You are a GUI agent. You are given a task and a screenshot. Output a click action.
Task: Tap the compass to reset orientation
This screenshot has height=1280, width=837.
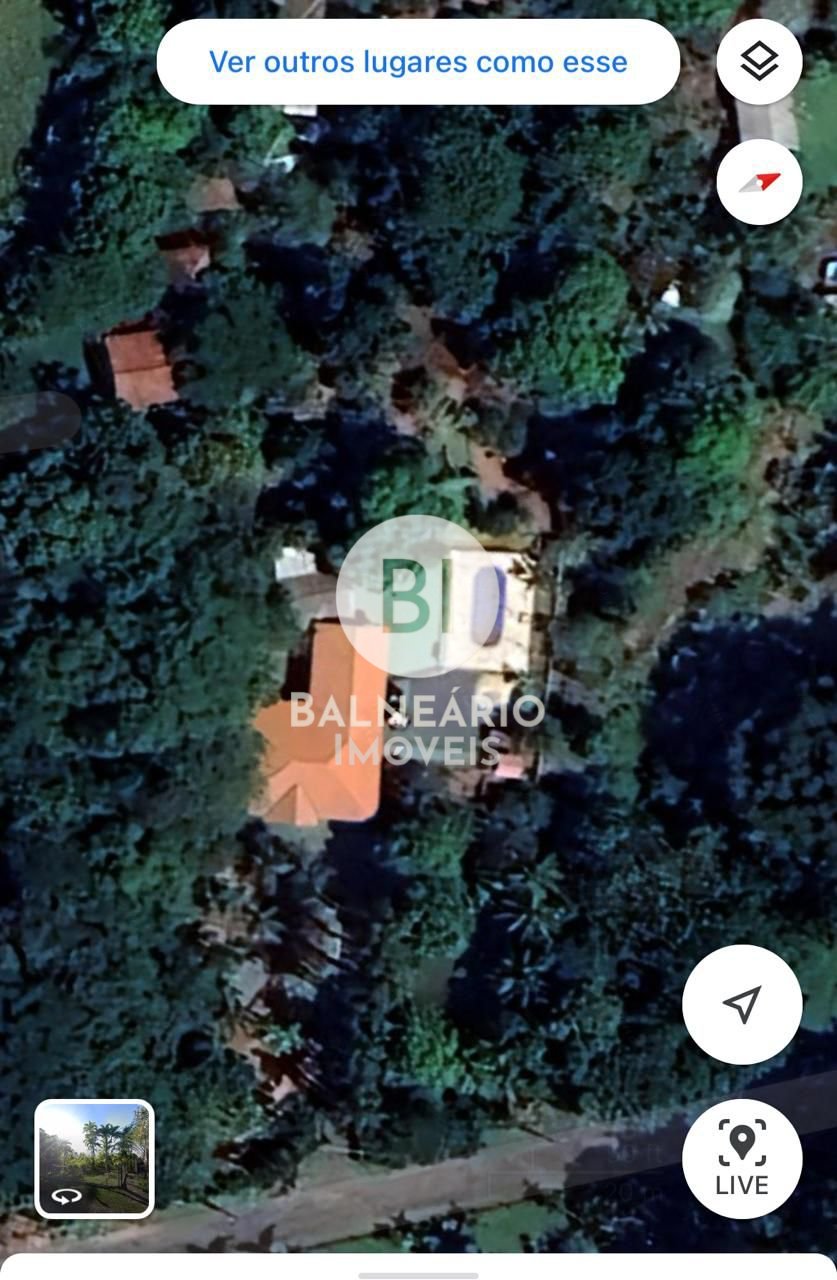coord(759,183)
